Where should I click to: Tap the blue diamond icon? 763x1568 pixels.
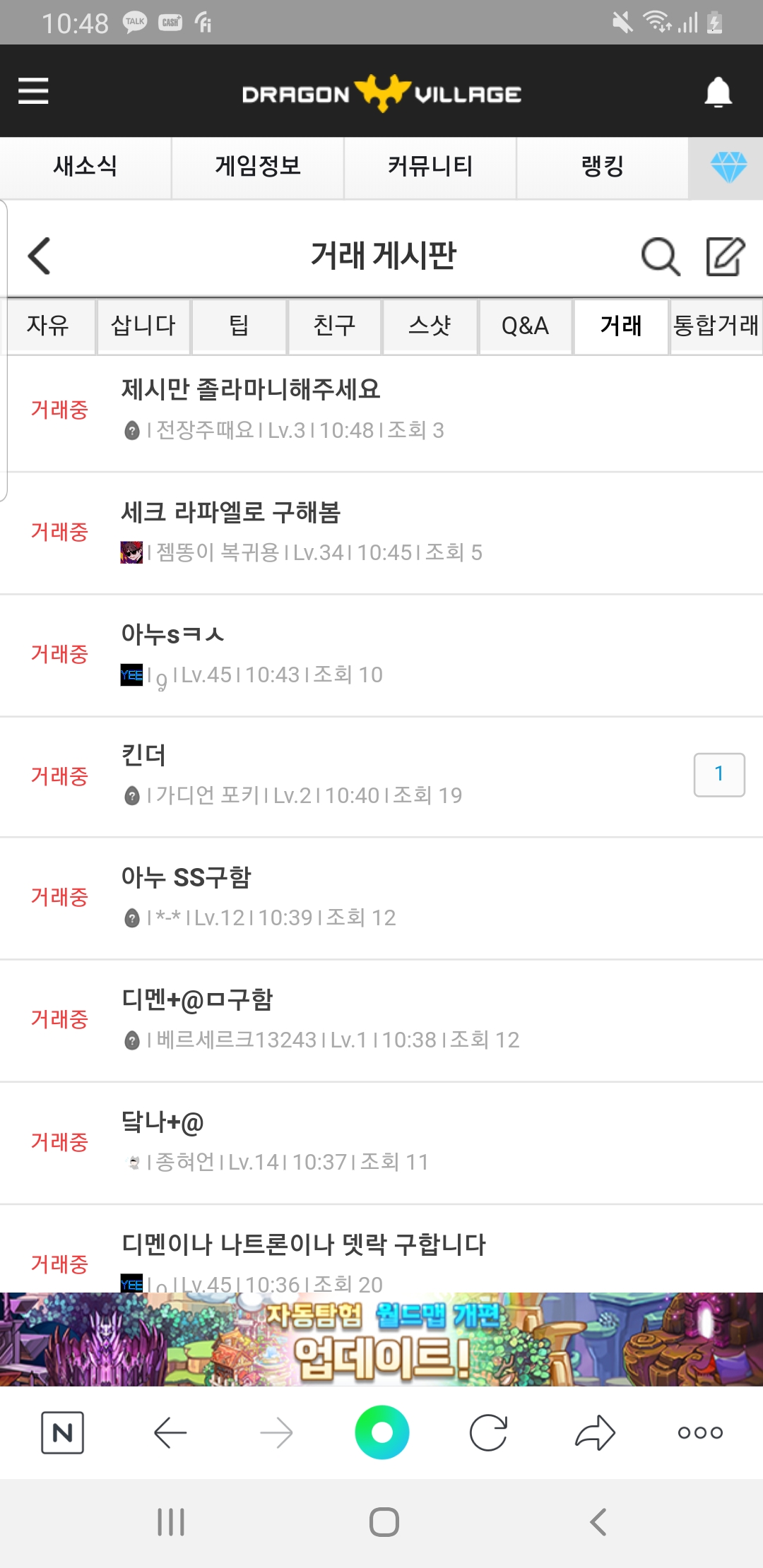(728, 167)
